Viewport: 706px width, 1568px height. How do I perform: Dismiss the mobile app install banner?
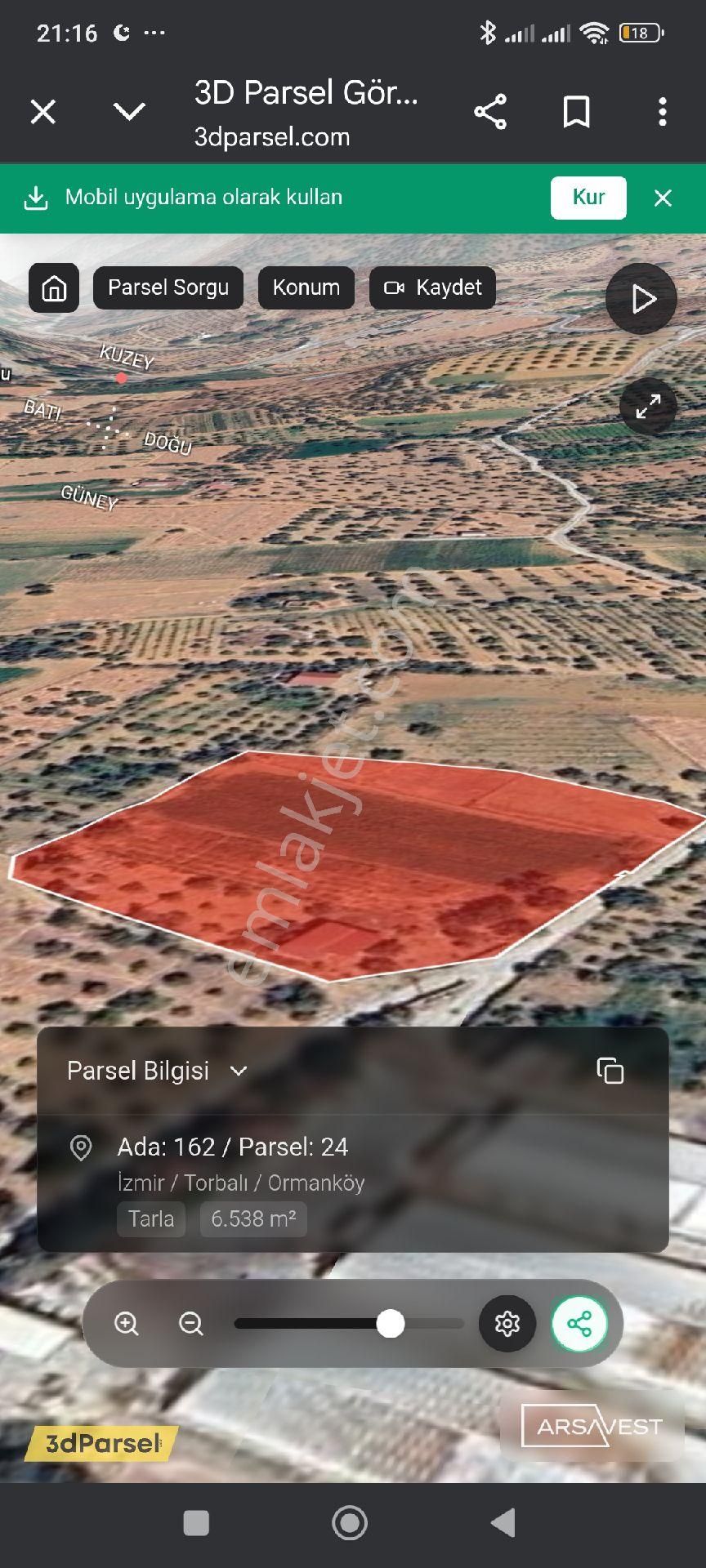tap(663, 198)
